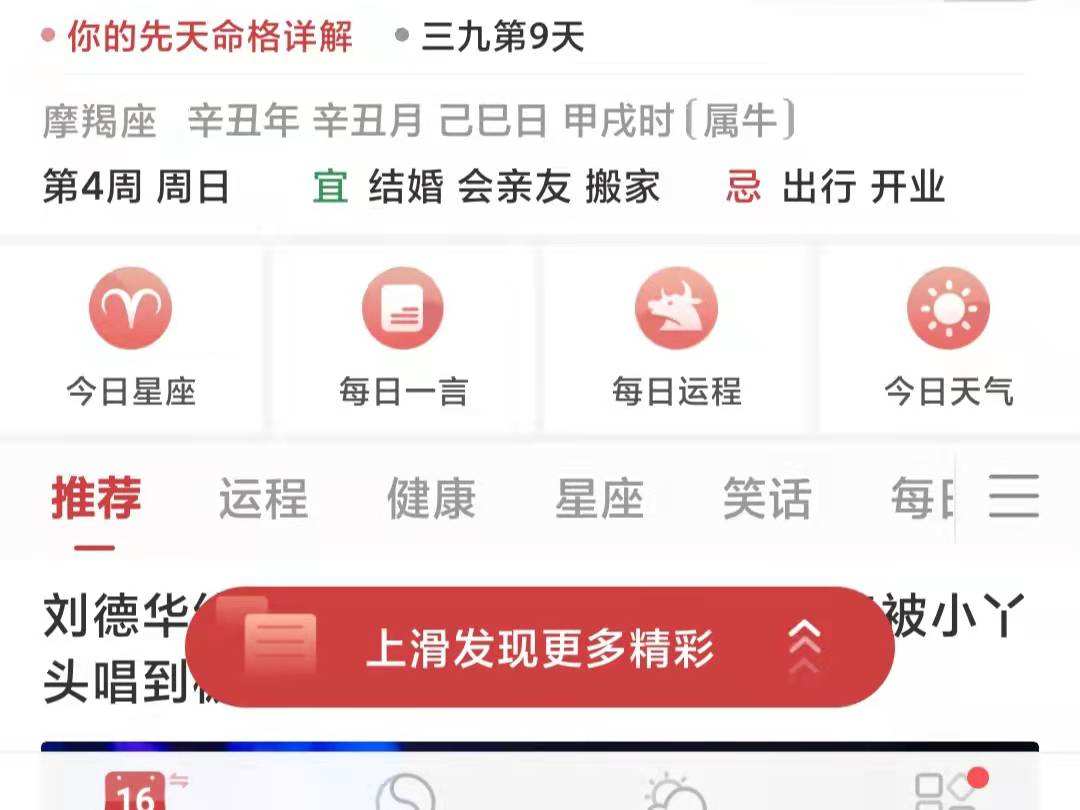Select the 推荐 tab
The image size is (1080, 810).
(96, 499)
